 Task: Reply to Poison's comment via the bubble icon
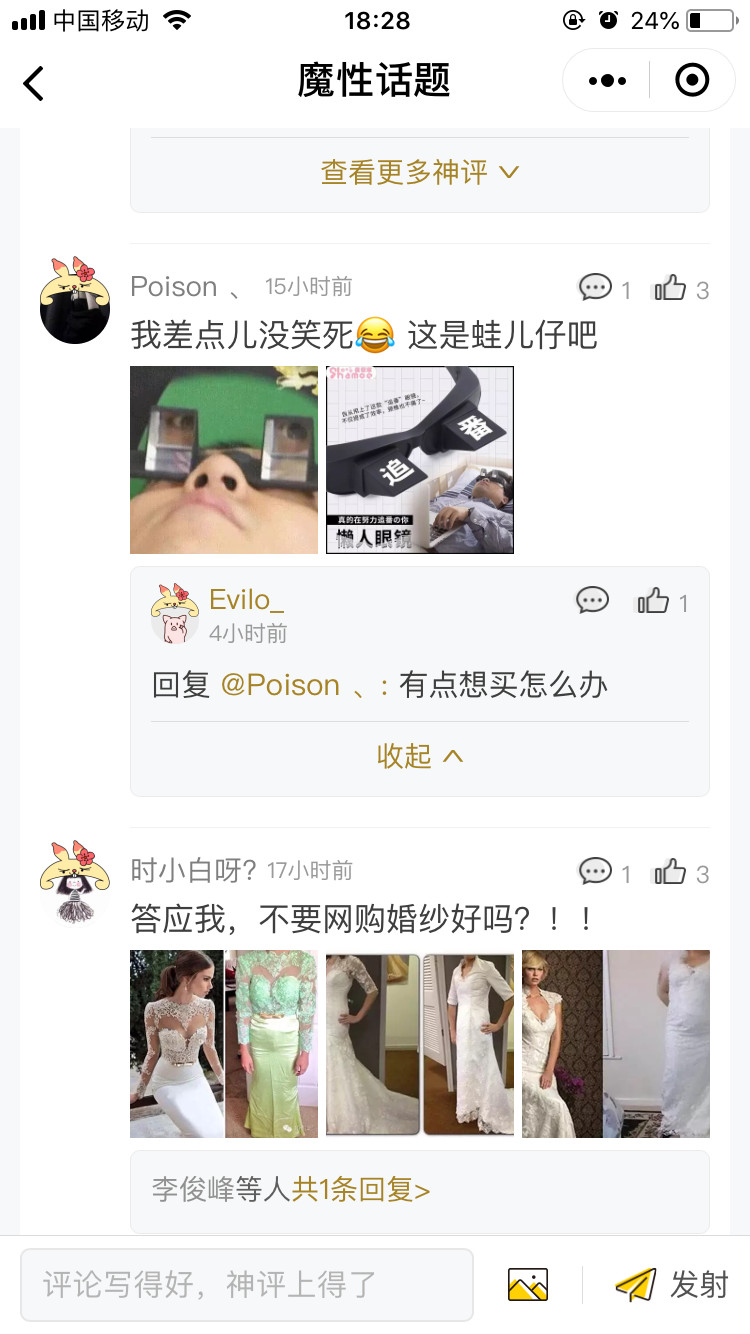click(x=596, y=289)
